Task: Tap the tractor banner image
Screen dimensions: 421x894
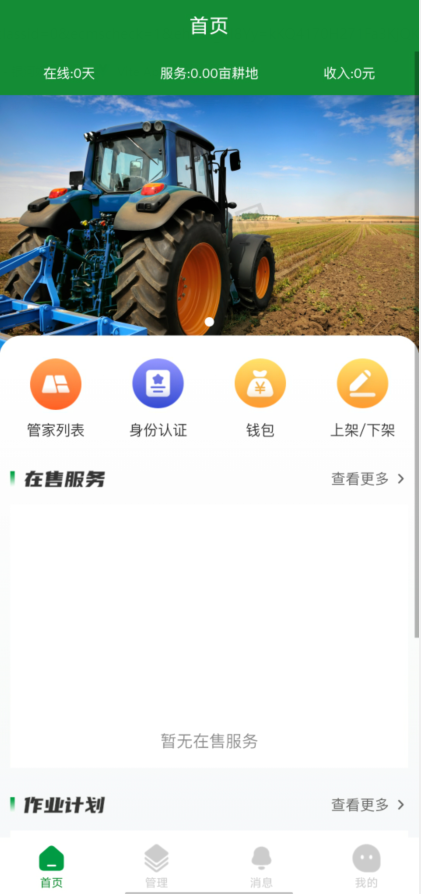Action: tap(209, 216)
